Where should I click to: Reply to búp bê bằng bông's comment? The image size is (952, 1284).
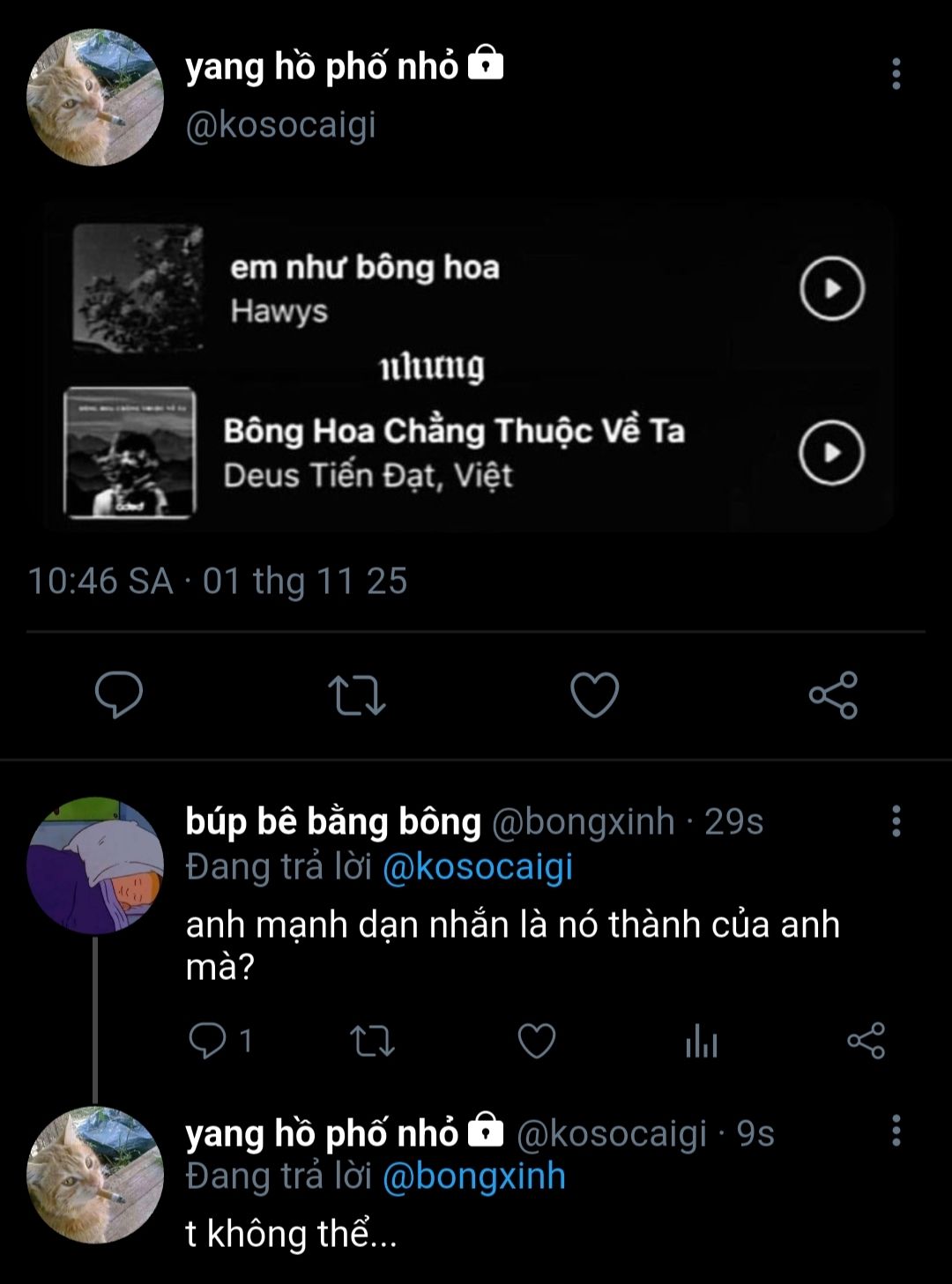click(x=209, y=1042)
